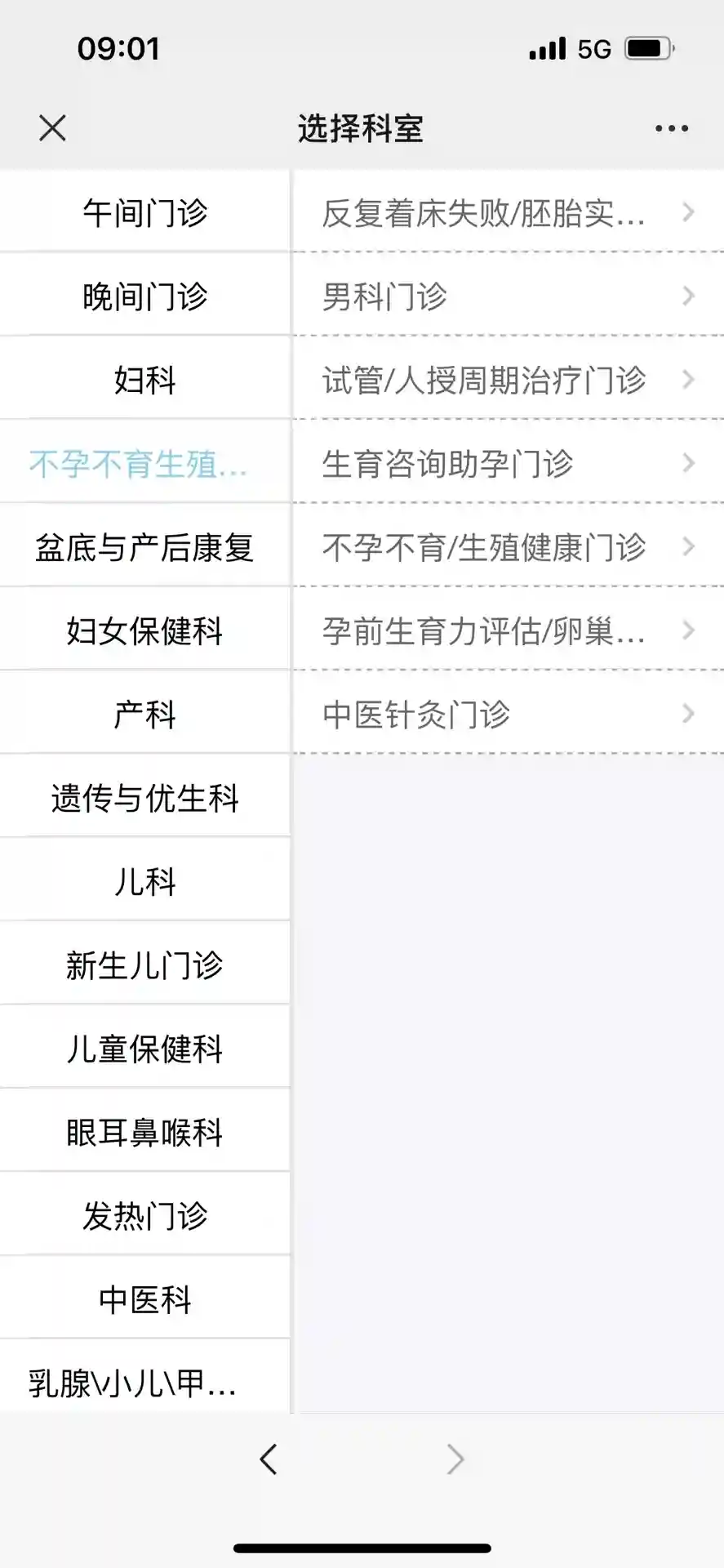
Task: Switch to the 晚间门诊 category
Action: click(144, 296)
